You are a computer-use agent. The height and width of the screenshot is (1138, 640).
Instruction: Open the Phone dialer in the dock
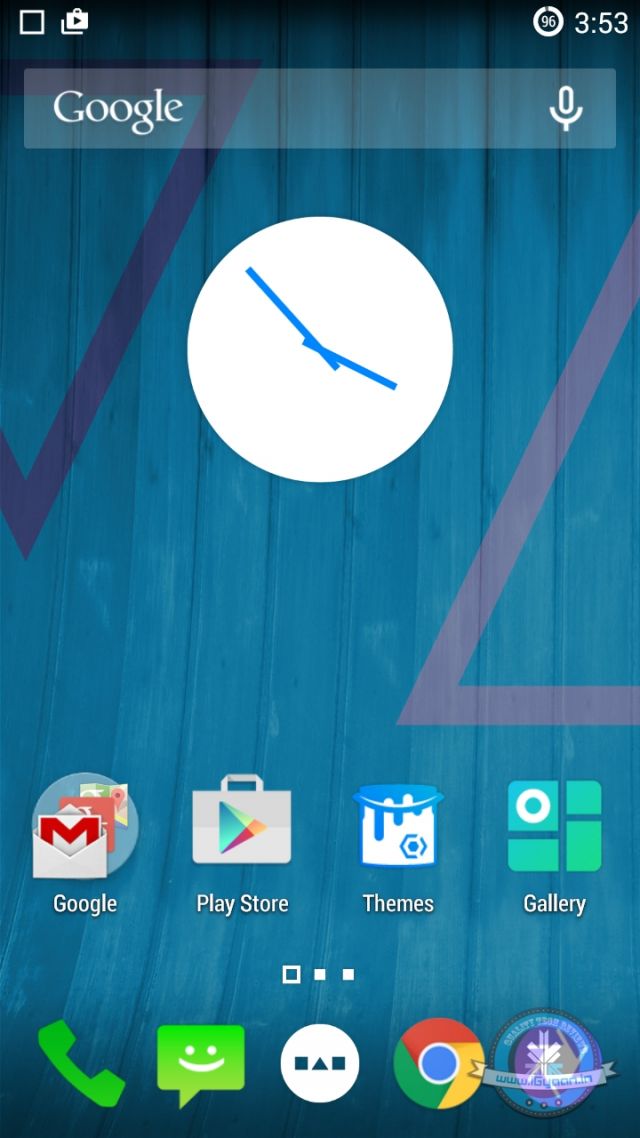81,1062
